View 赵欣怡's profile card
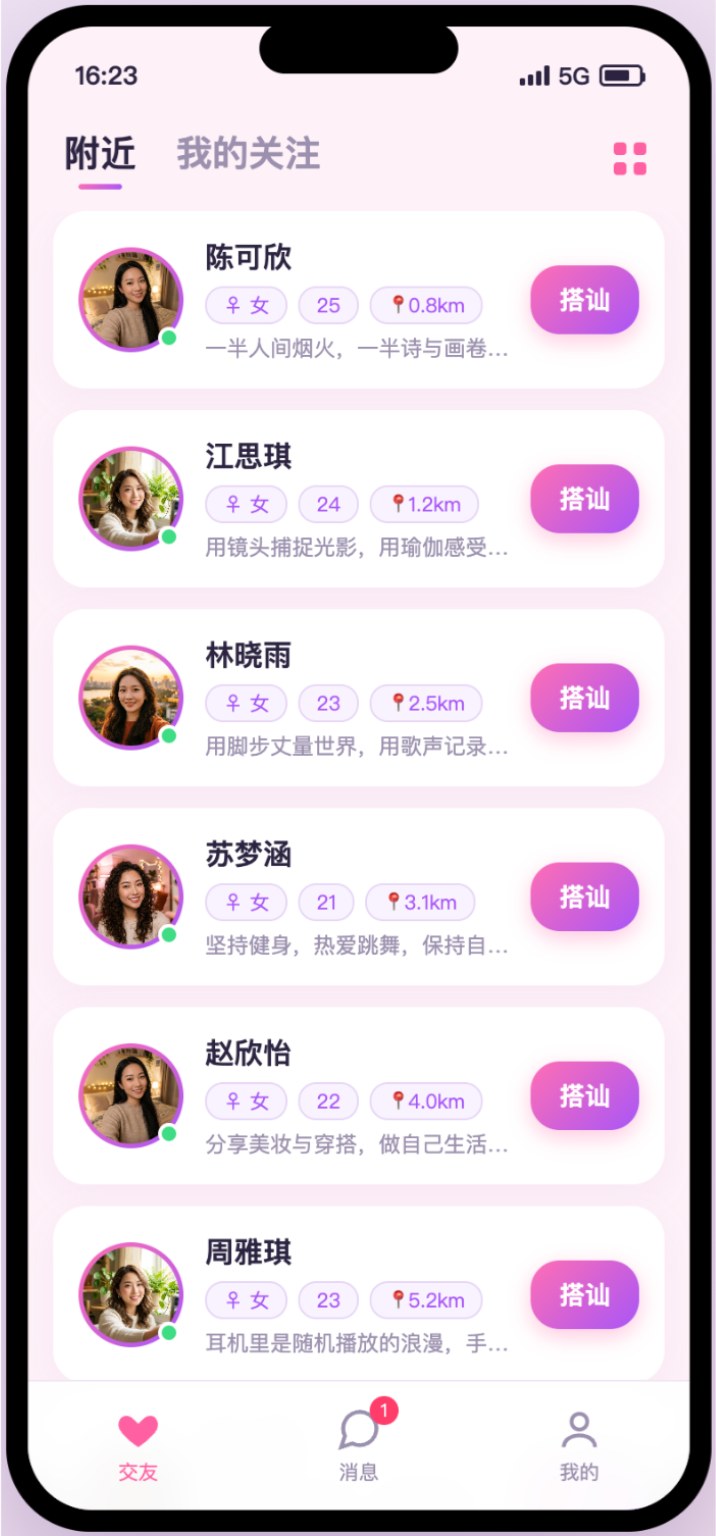716x1536 pixels. [x=359, y=1096]
